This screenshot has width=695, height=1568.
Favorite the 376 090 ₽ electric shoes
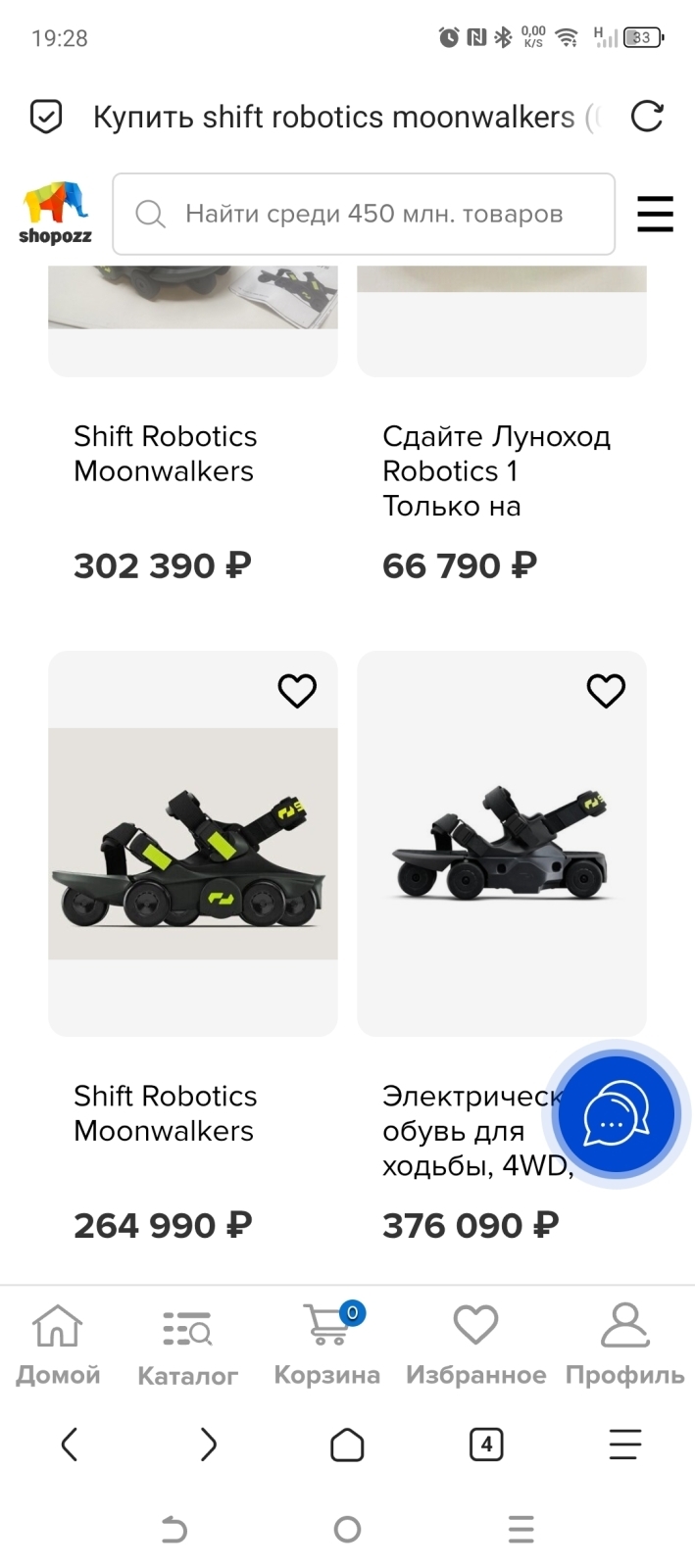[606, 691]
